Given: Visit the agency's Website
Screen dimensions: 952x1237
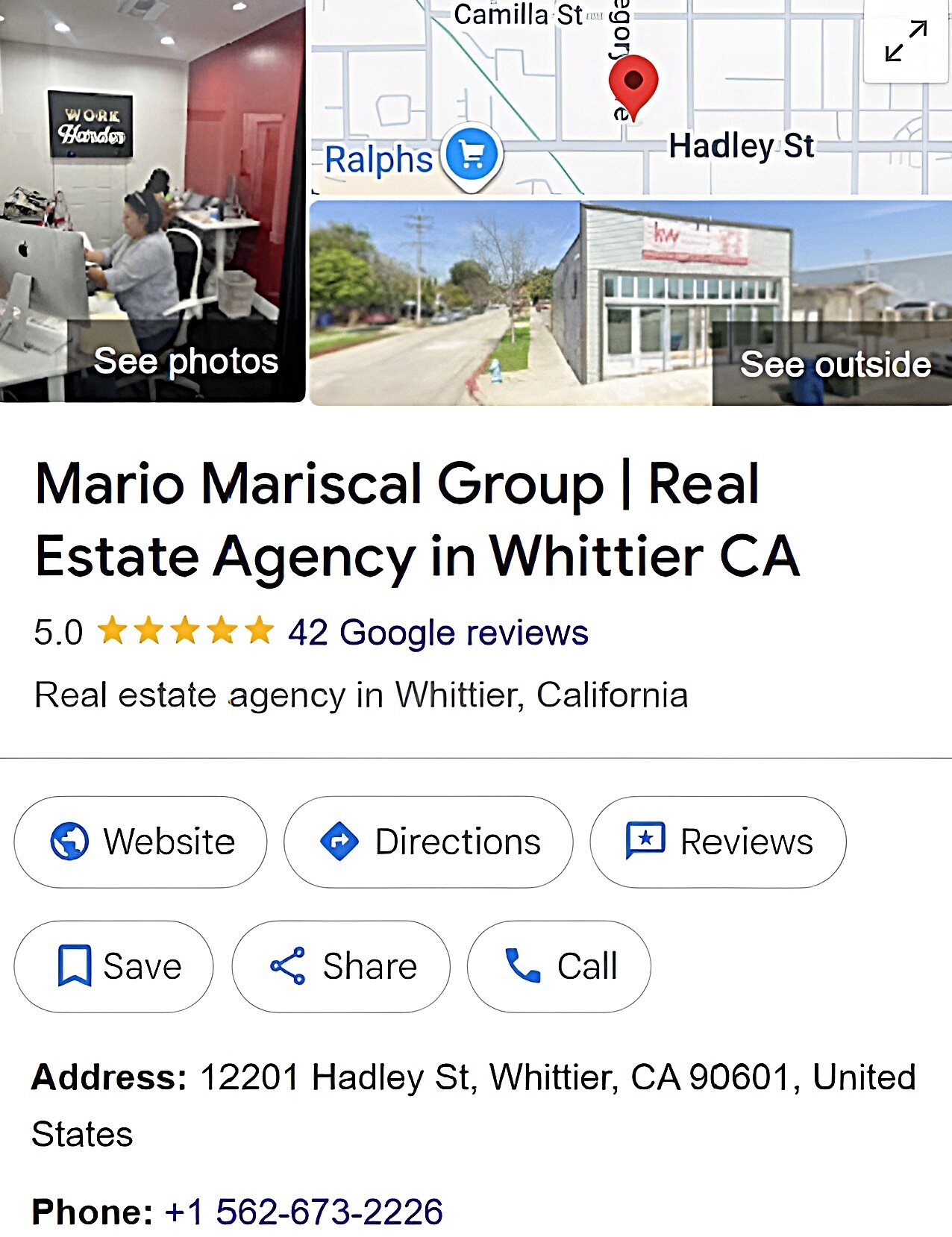Looking at the screenshot, I should coord(140,842).
